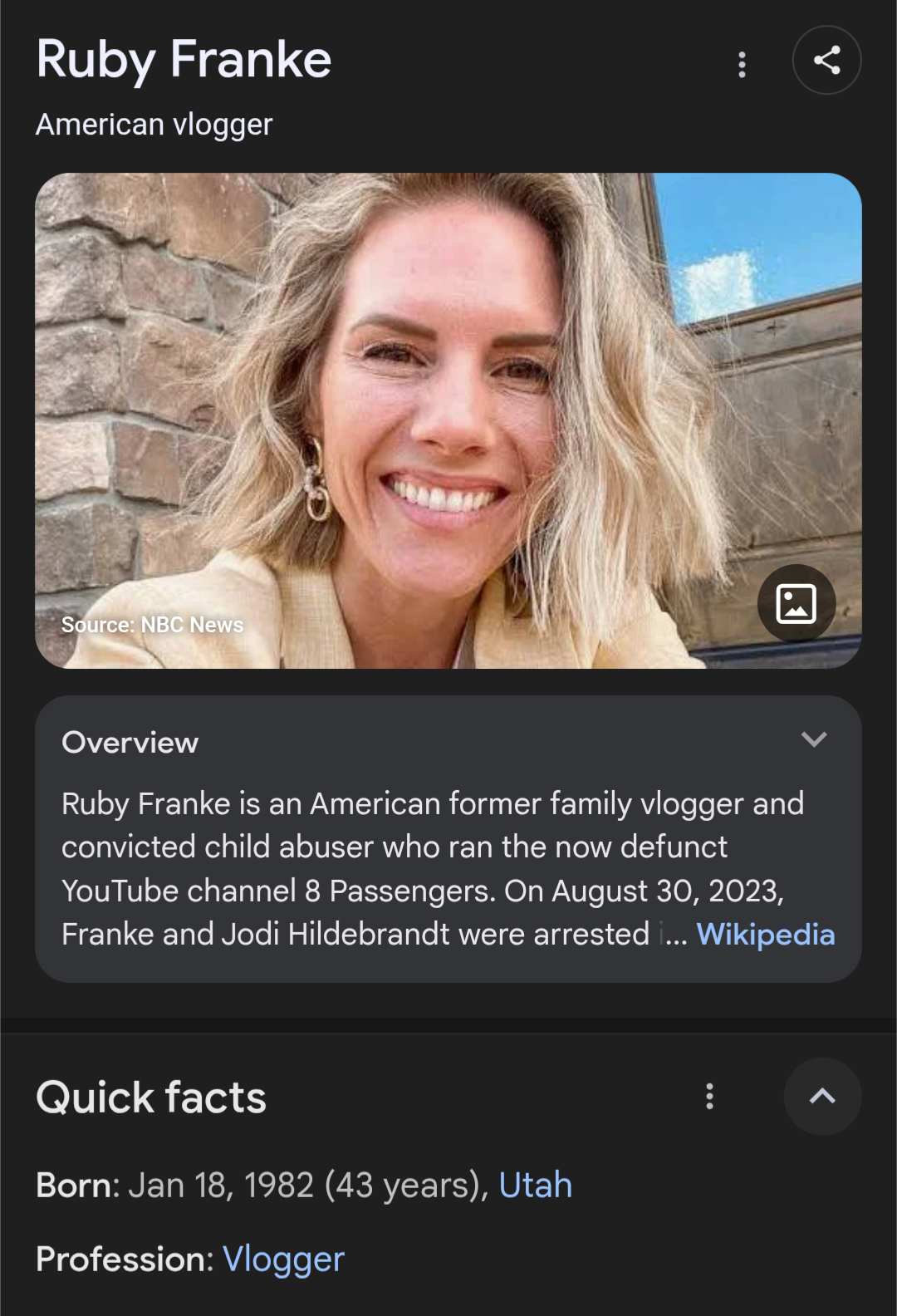Follow the Utah birthplace link

point(535,1186)
